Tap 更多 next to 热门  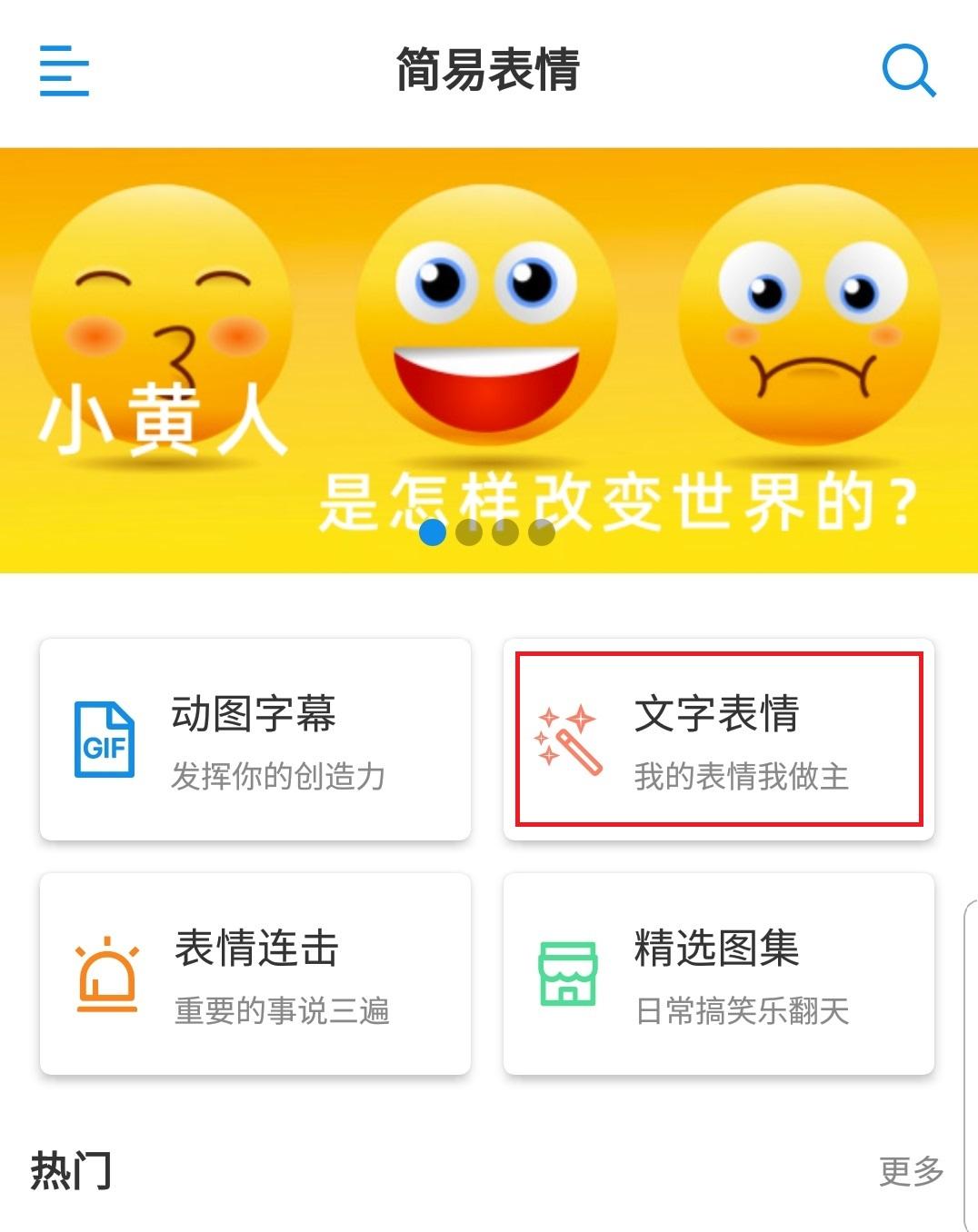pos(911,1170)
